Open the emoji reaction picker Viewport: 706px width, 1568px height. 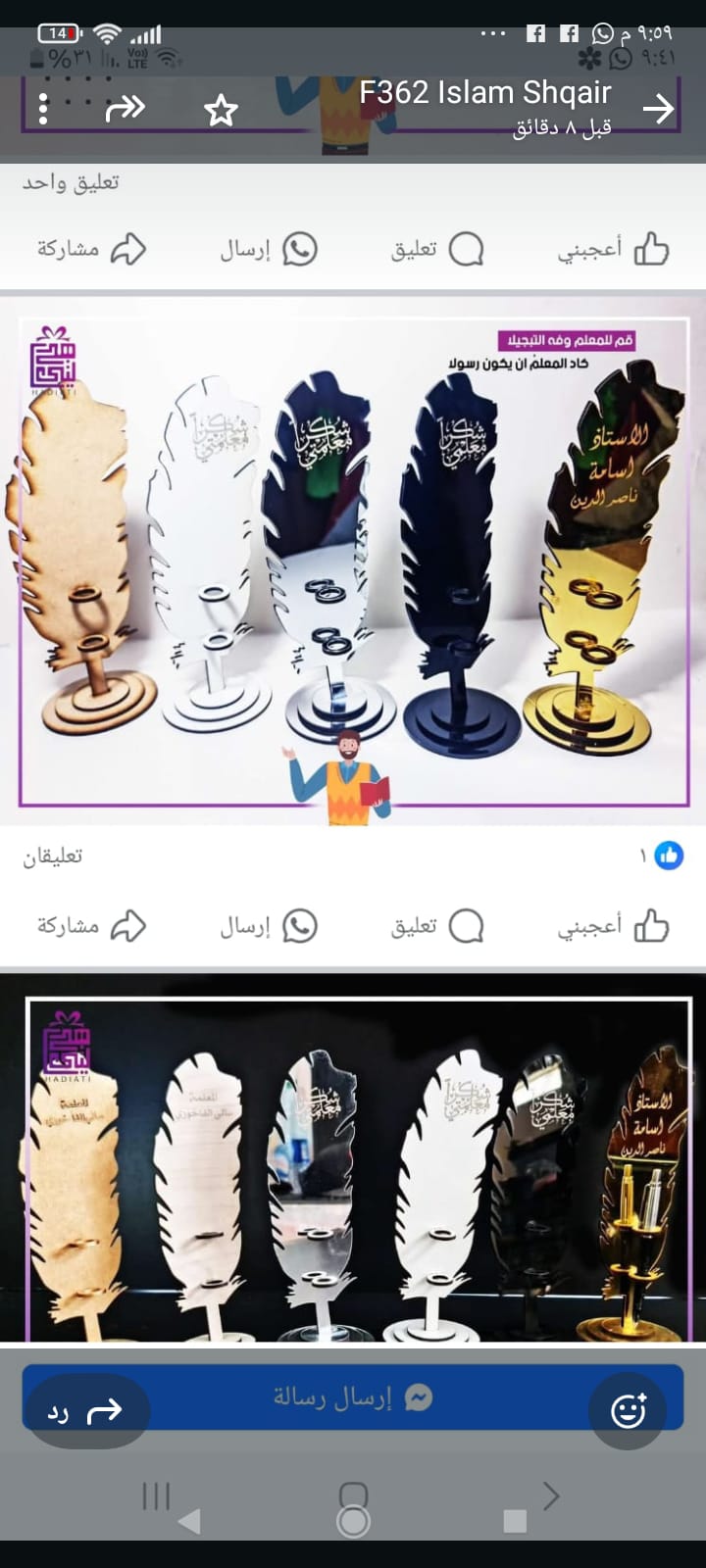pos(629,1410)
